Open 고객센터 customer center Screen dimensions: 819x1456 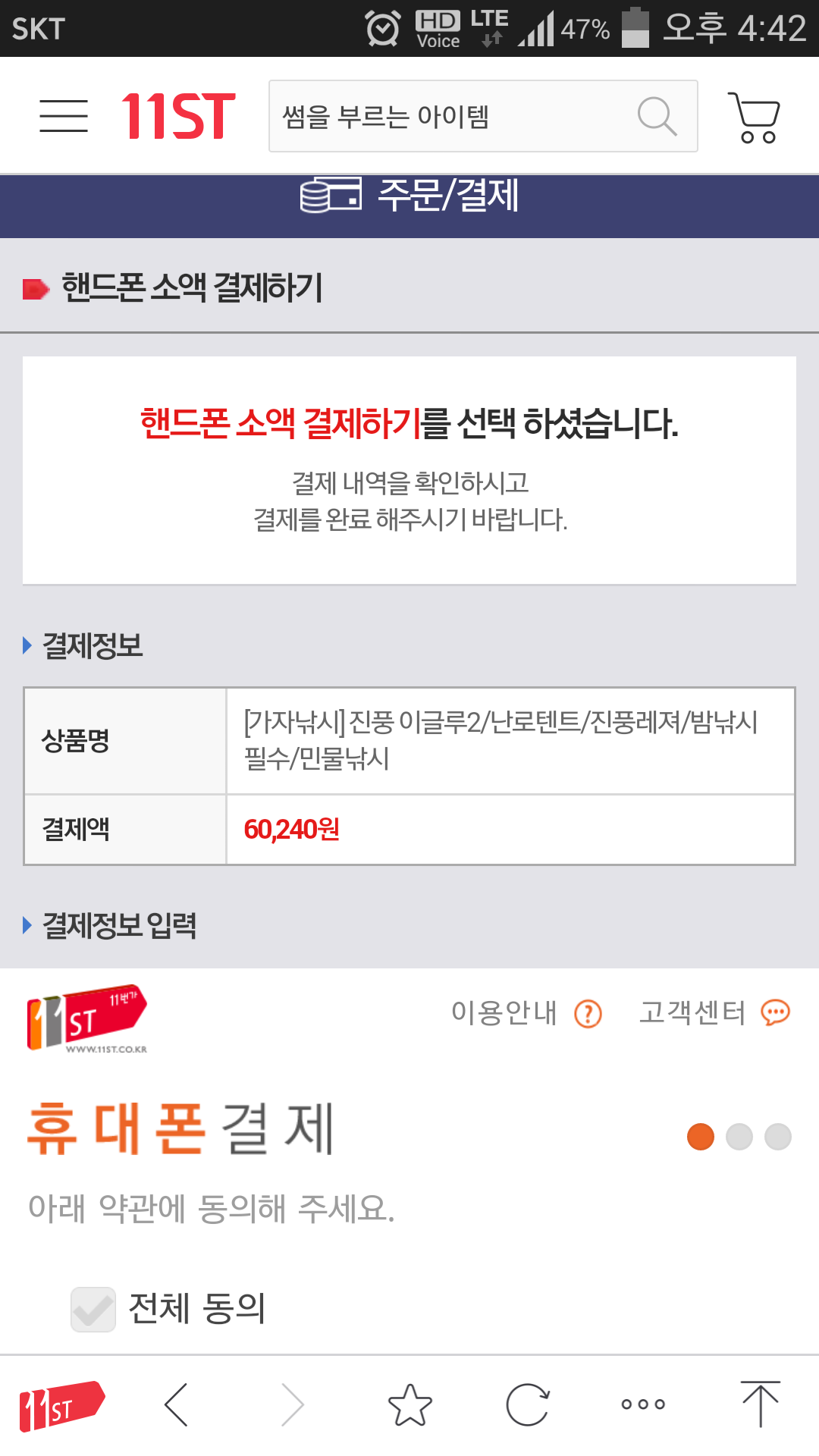pos(714,1012)
